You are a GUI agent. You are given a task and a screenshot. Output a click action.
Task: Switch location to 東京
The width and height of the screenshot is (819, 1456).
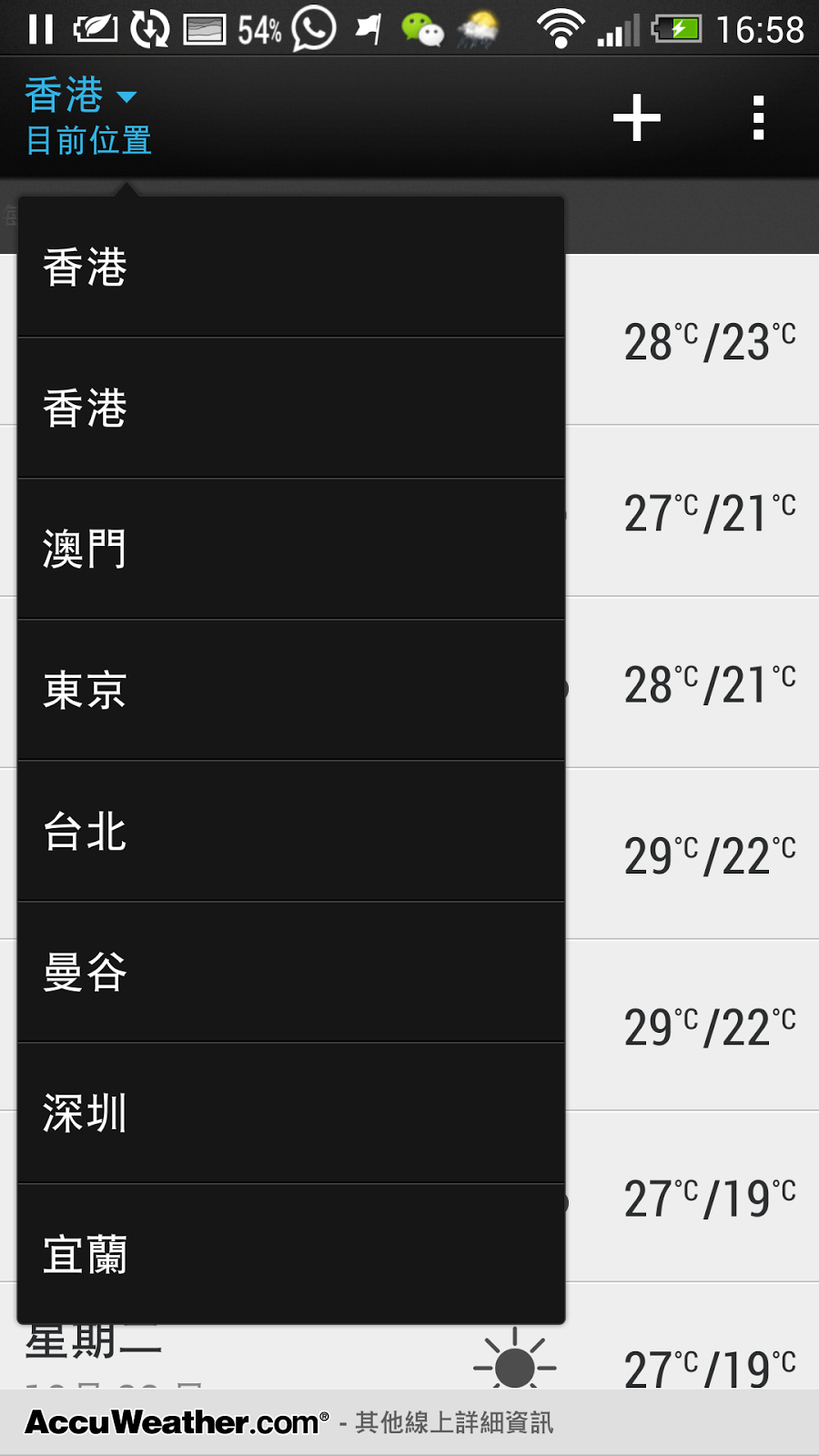point(291,691)
